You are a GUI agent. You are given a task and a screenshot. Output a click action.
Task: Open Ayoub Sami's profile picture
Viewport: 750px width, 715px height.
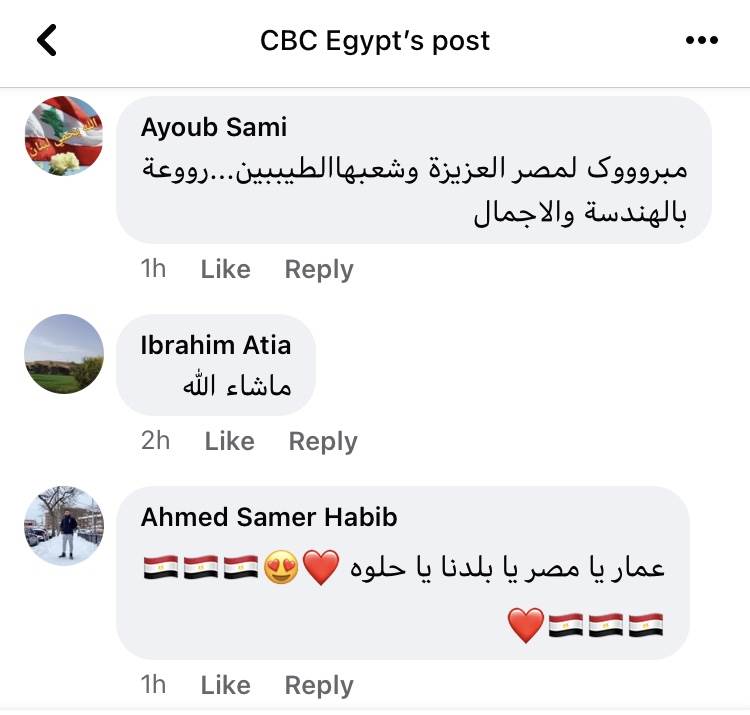coord(64,137)
